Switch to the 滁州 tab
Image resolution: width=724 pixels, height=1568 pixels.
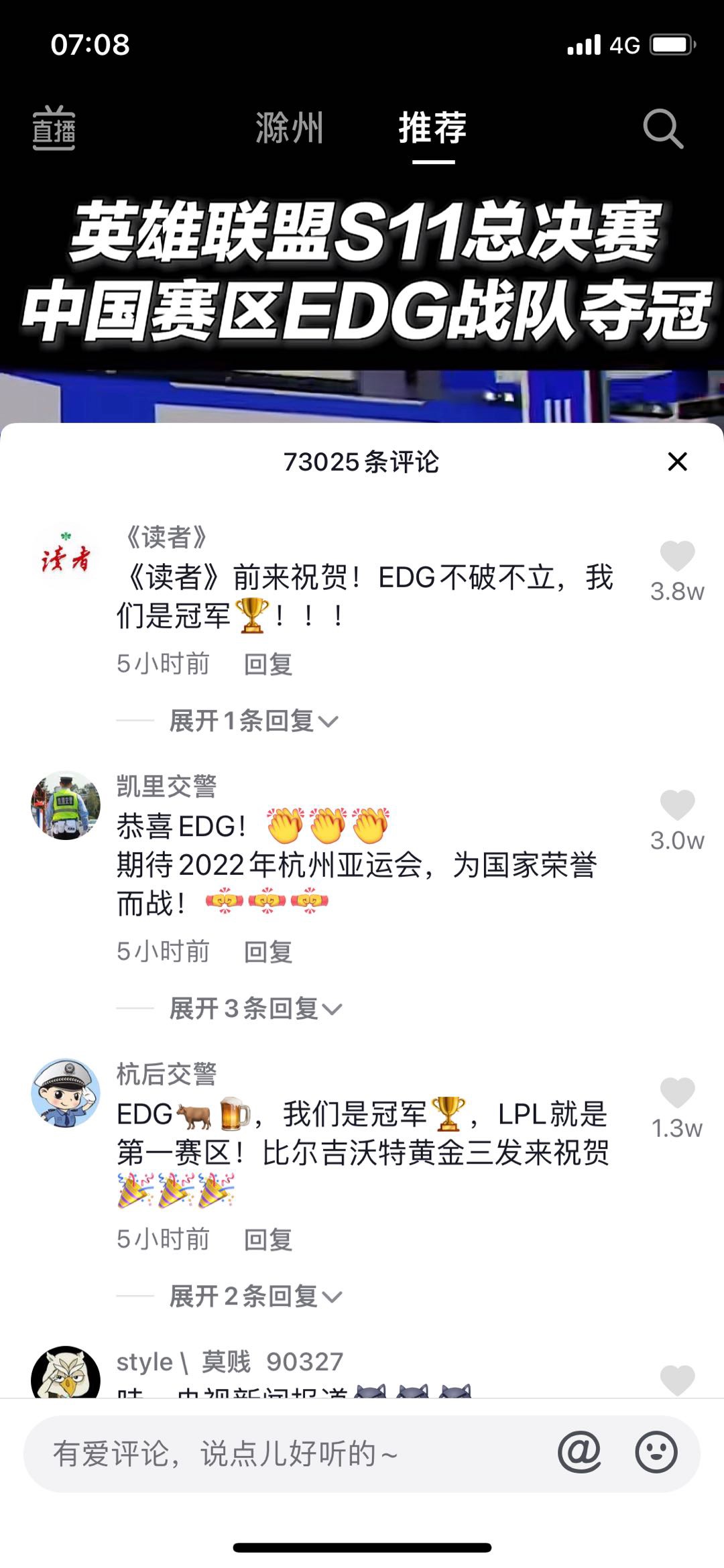tap(290, 128)
